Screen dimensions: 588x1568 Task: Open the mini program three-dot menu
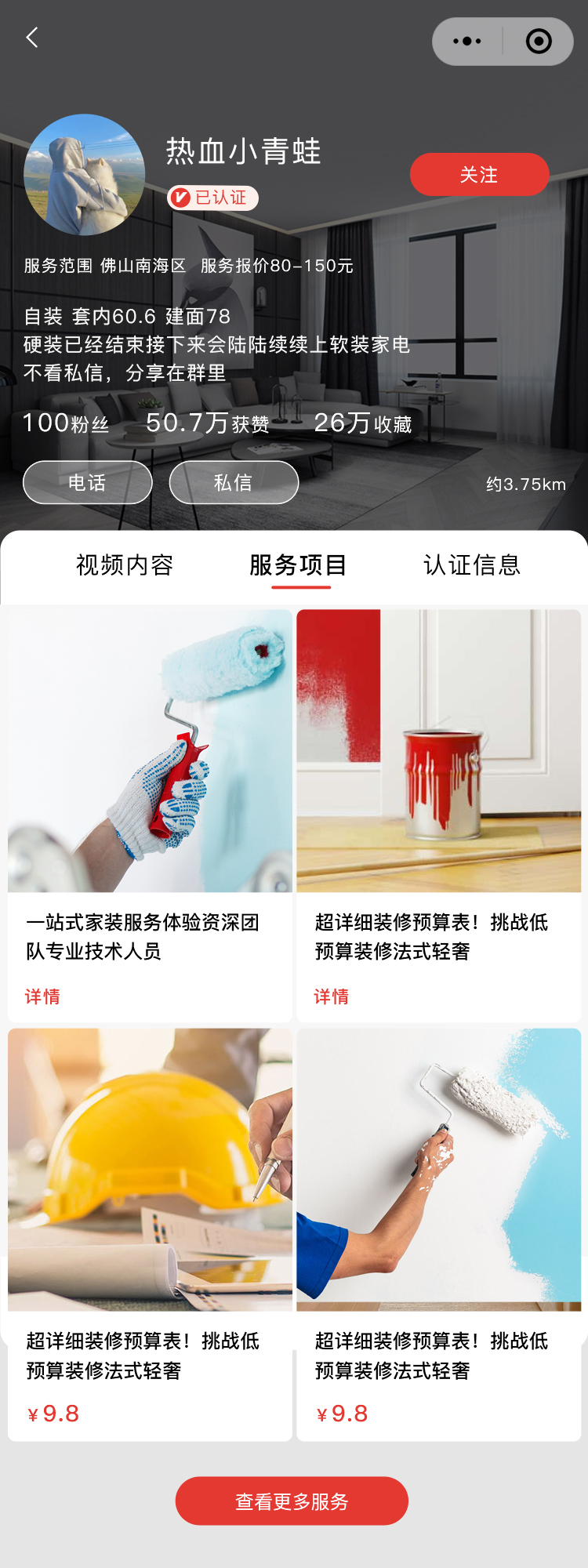click(467, 42)
